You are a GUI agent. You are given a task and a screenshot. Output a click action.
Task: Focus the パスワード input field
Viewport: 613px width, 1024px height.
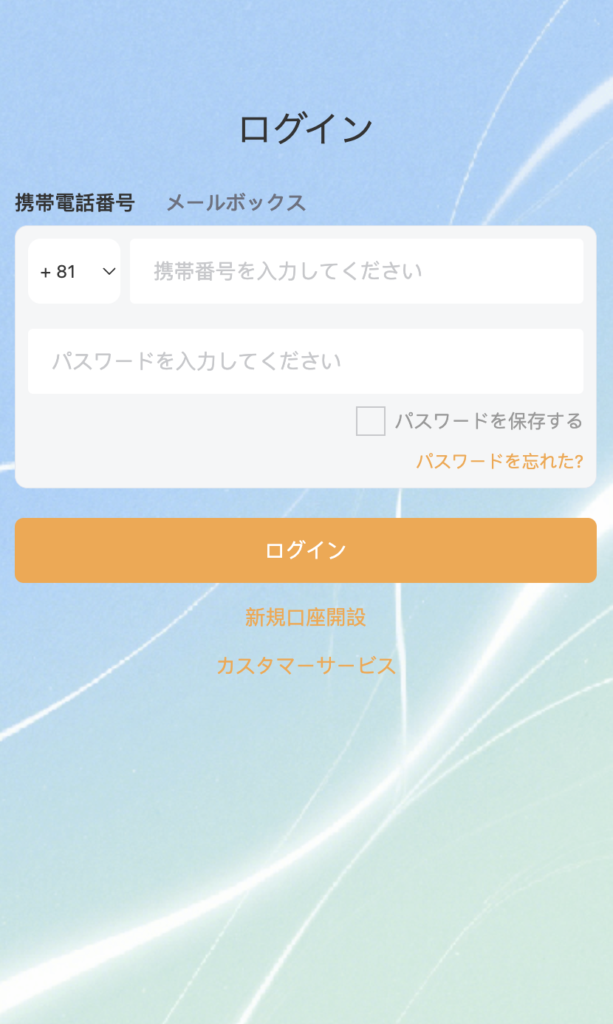pos(305,361)
